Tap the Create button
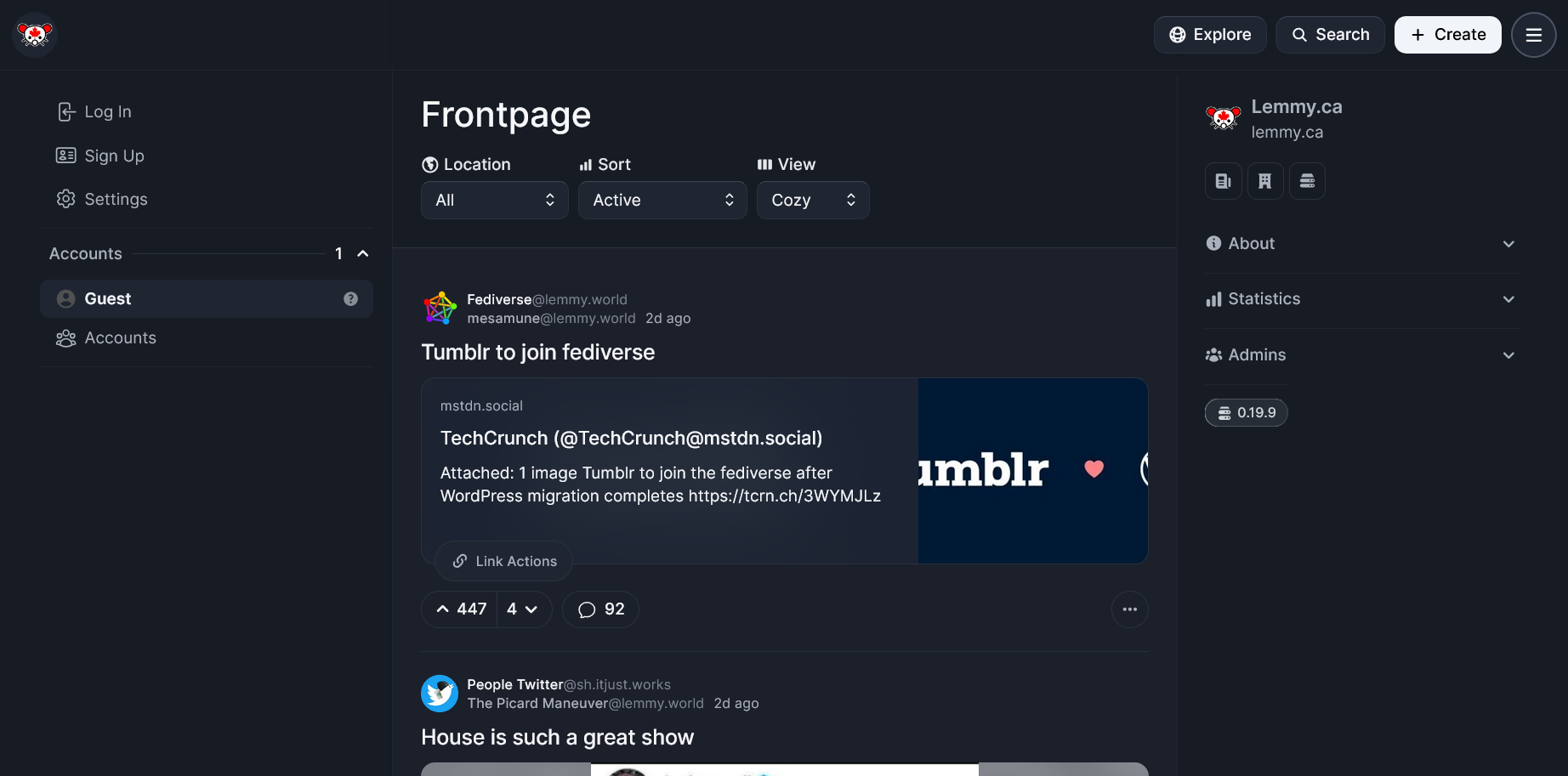 point(1447,35)
